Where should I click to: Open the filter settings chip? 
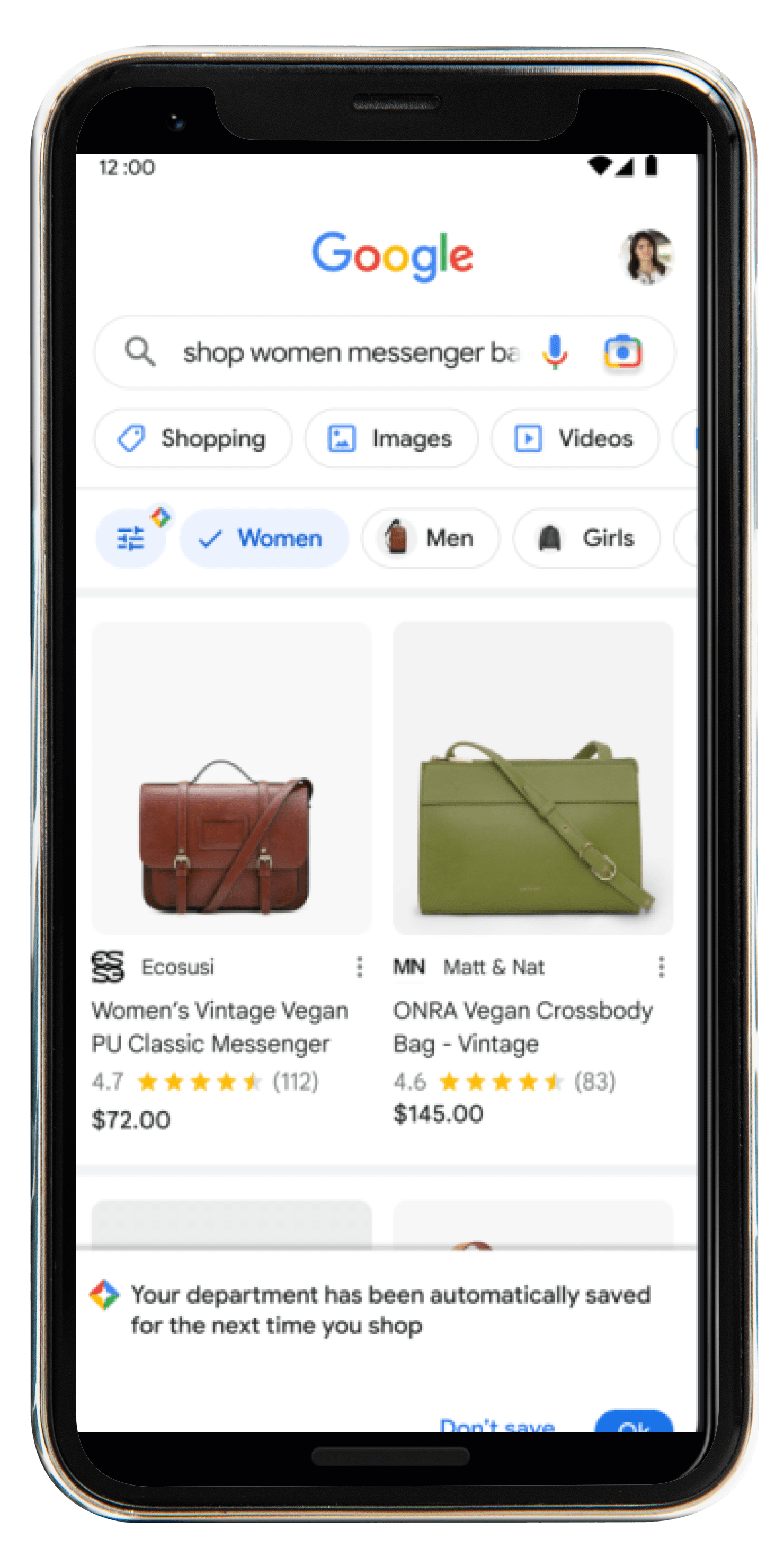(131, 538)
